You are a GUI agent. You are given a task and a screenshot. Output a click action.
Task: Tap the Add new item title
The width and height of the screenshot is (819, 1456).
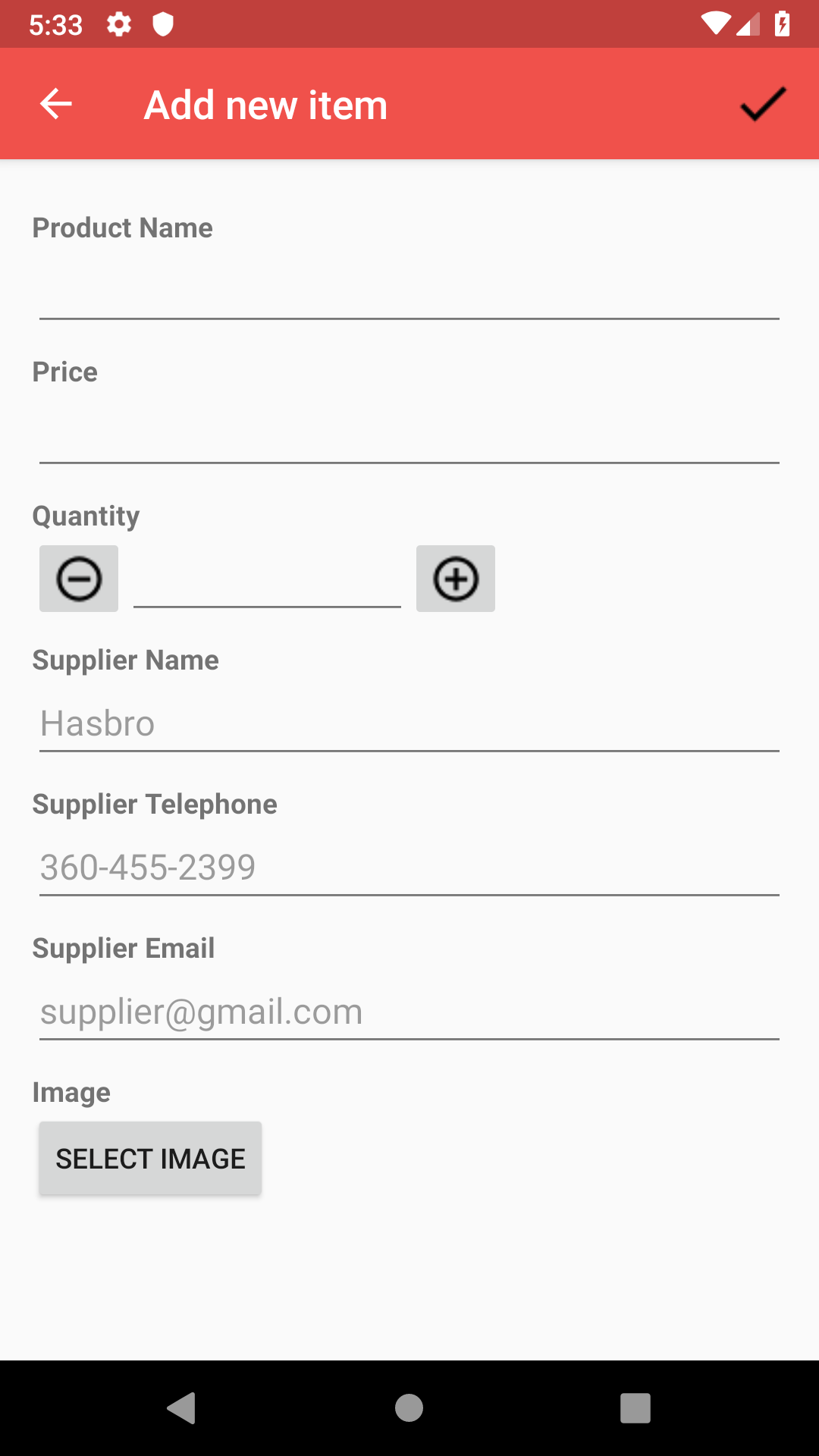click(265, 104)
